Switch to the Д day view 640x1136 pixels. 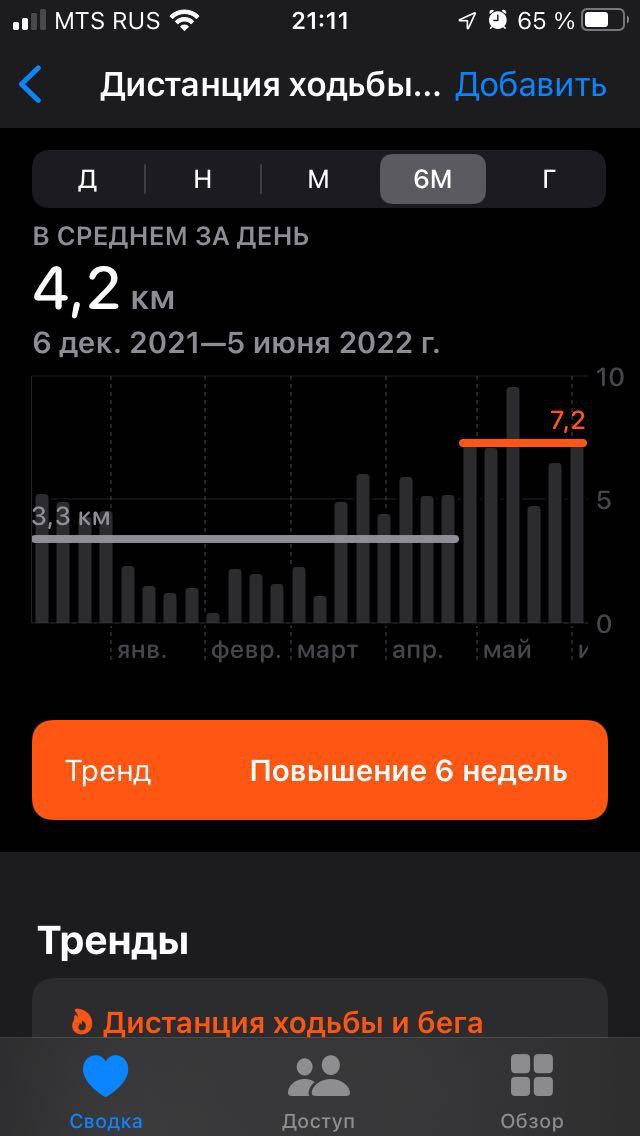[x=88, y=179]
